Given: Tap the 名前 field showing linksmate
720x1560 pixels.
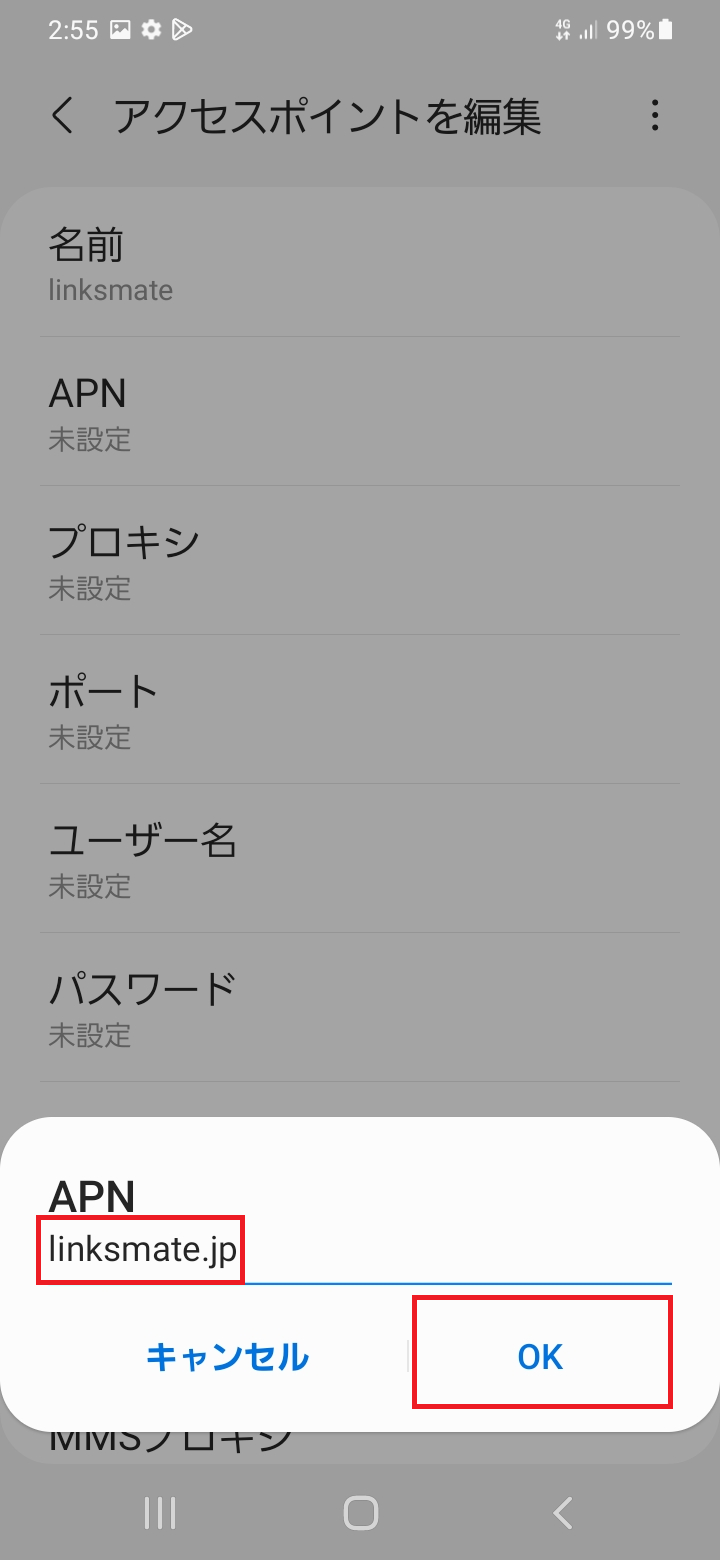Looking at the screenshot, I should (x=360, y=263).
